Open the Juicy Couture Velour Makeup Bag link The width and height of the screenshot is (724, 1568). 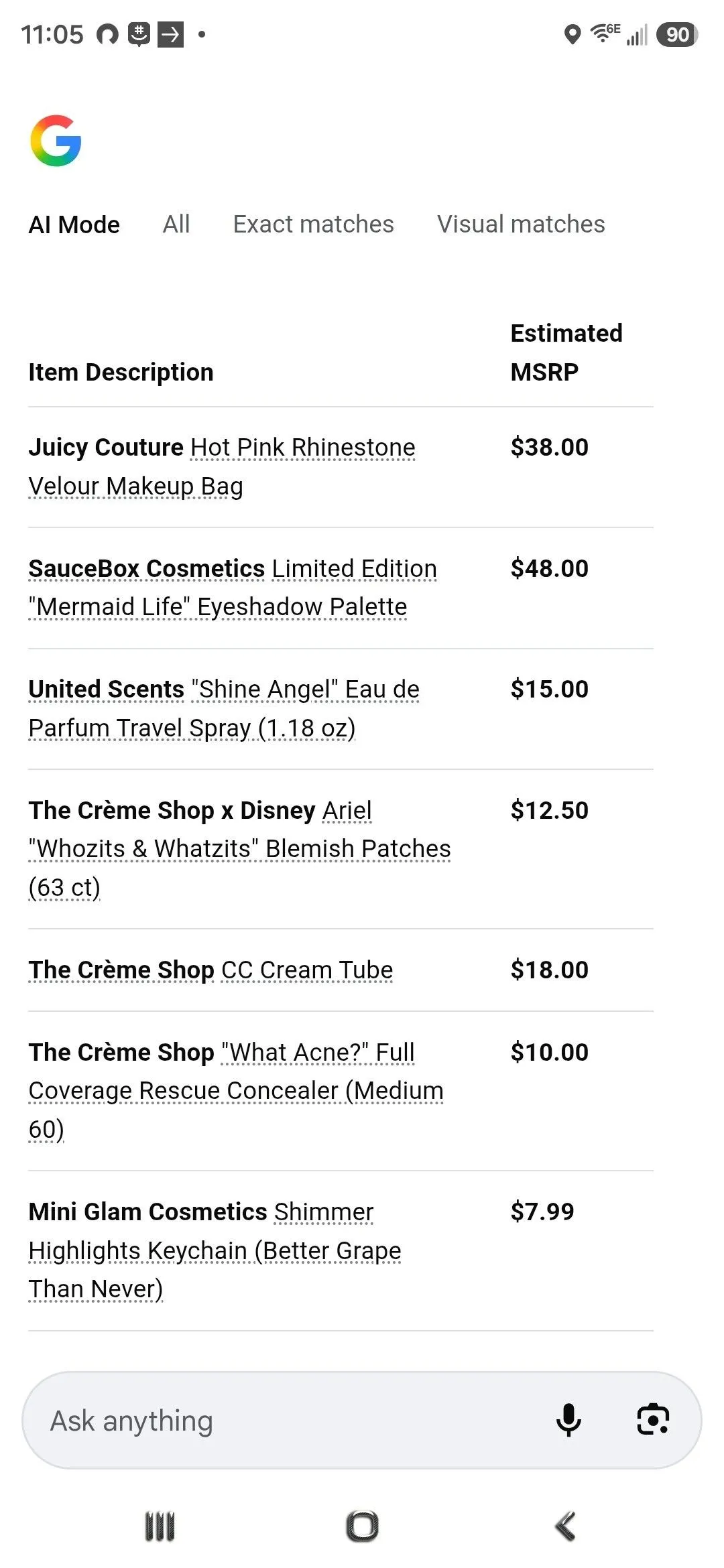tap(222, 466)
